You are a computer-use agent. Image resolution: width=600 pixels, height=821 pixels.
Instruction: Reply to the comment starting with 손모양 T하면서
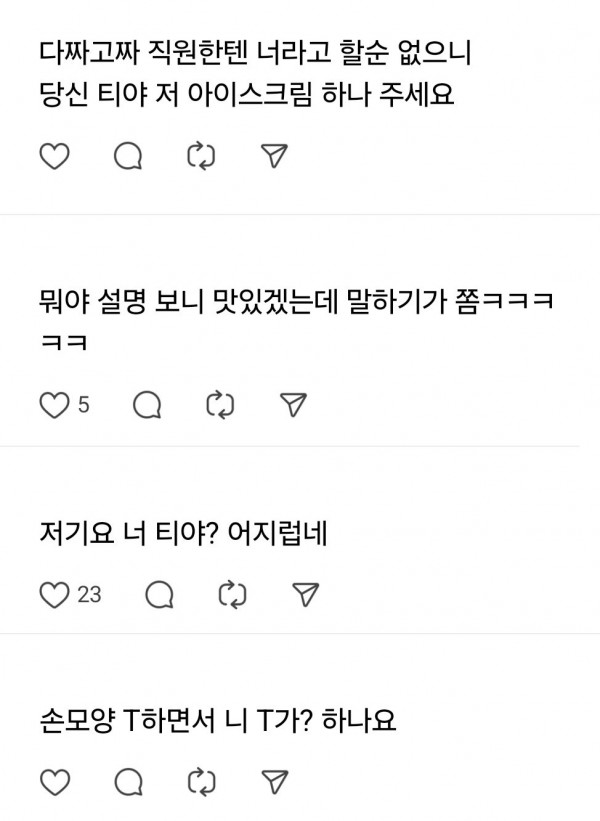tap(129, 780)
